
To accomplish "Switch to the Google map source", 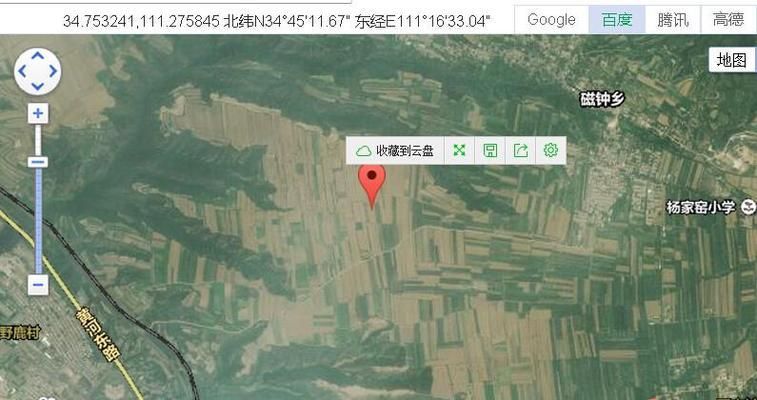I will [551, 19].
